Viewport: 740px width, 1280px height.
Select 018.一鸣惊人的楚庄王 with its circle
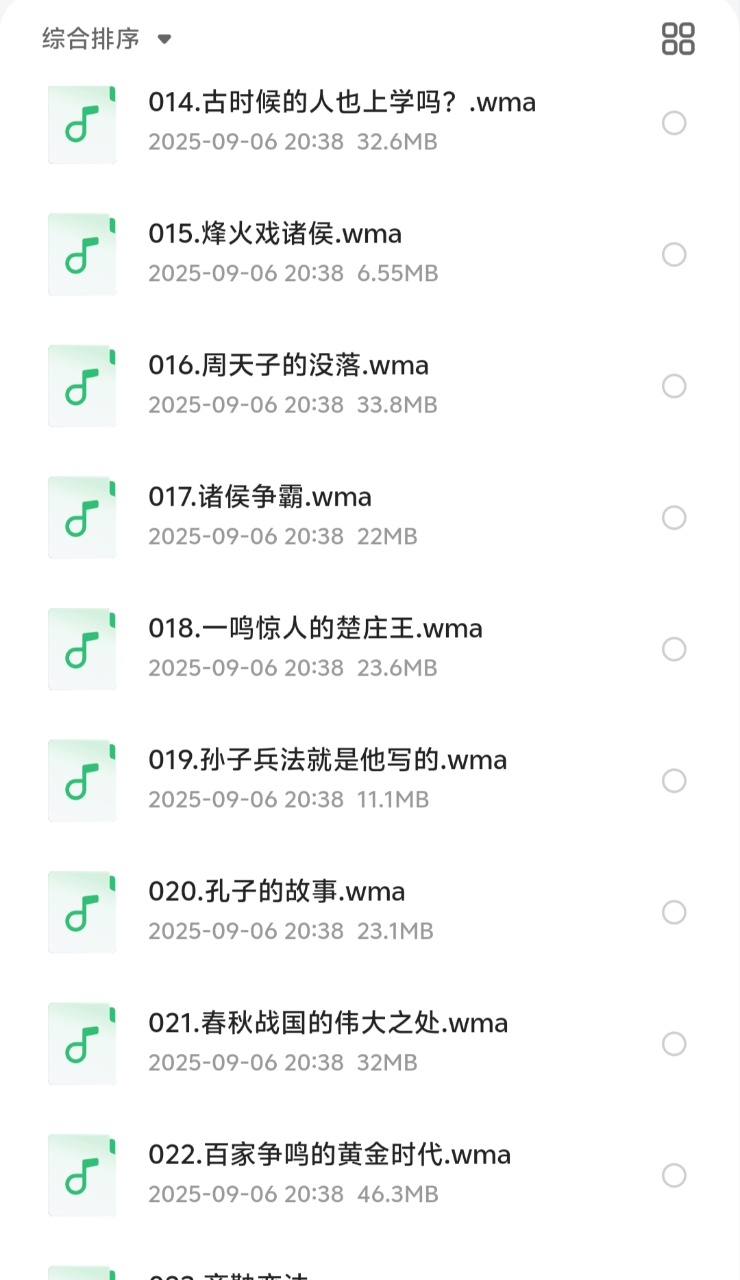pyautogui.click(x=674, y=650)
